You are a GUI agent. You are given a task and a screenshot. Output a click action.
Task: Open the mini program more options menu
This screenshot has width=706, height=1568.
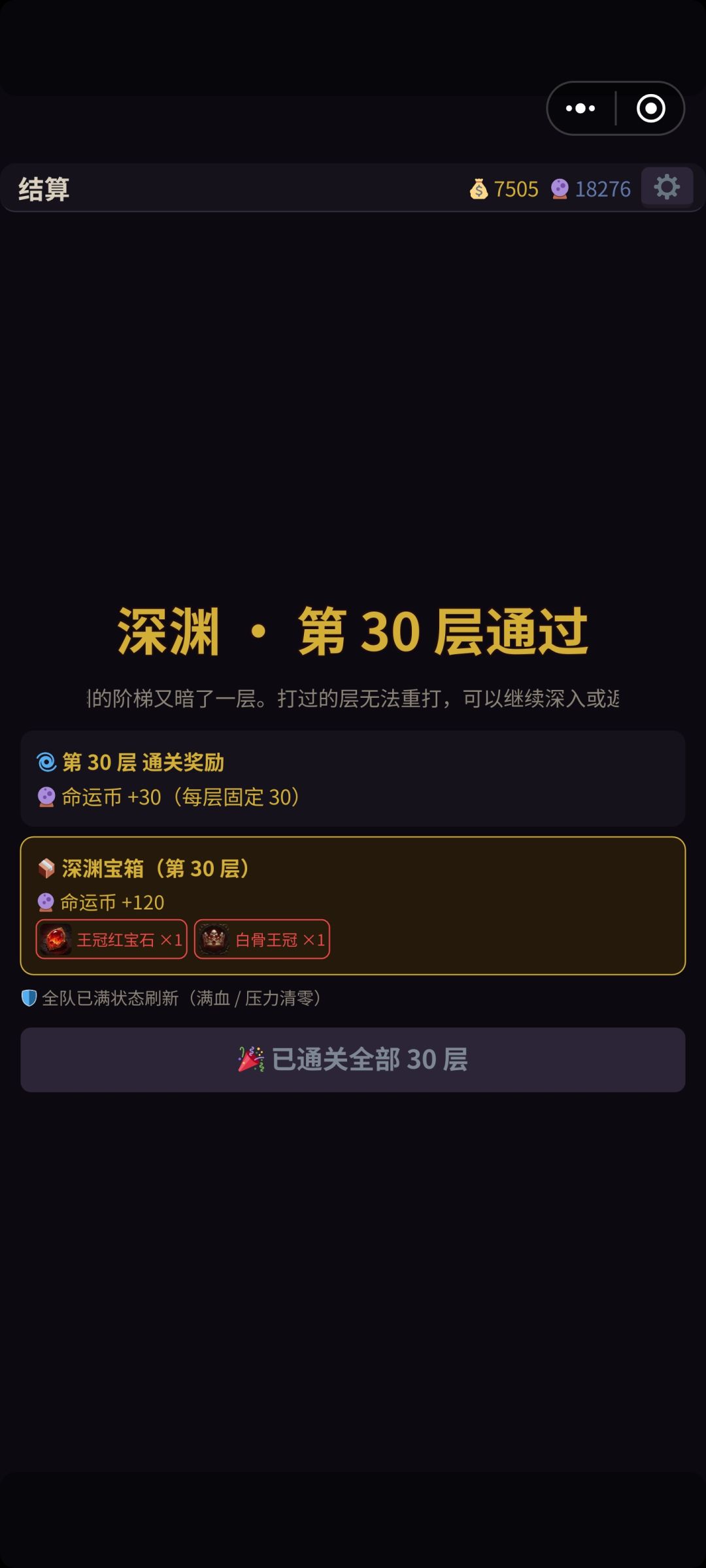point(580,108)
